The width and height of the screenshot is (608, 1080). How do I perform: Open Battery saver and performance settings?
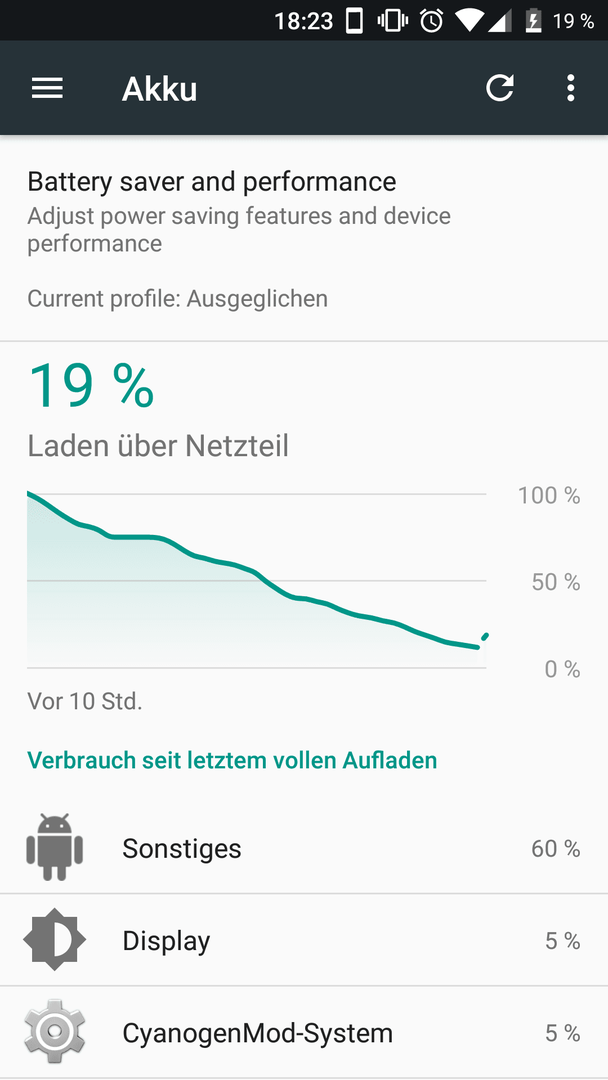tap(304, 238)
